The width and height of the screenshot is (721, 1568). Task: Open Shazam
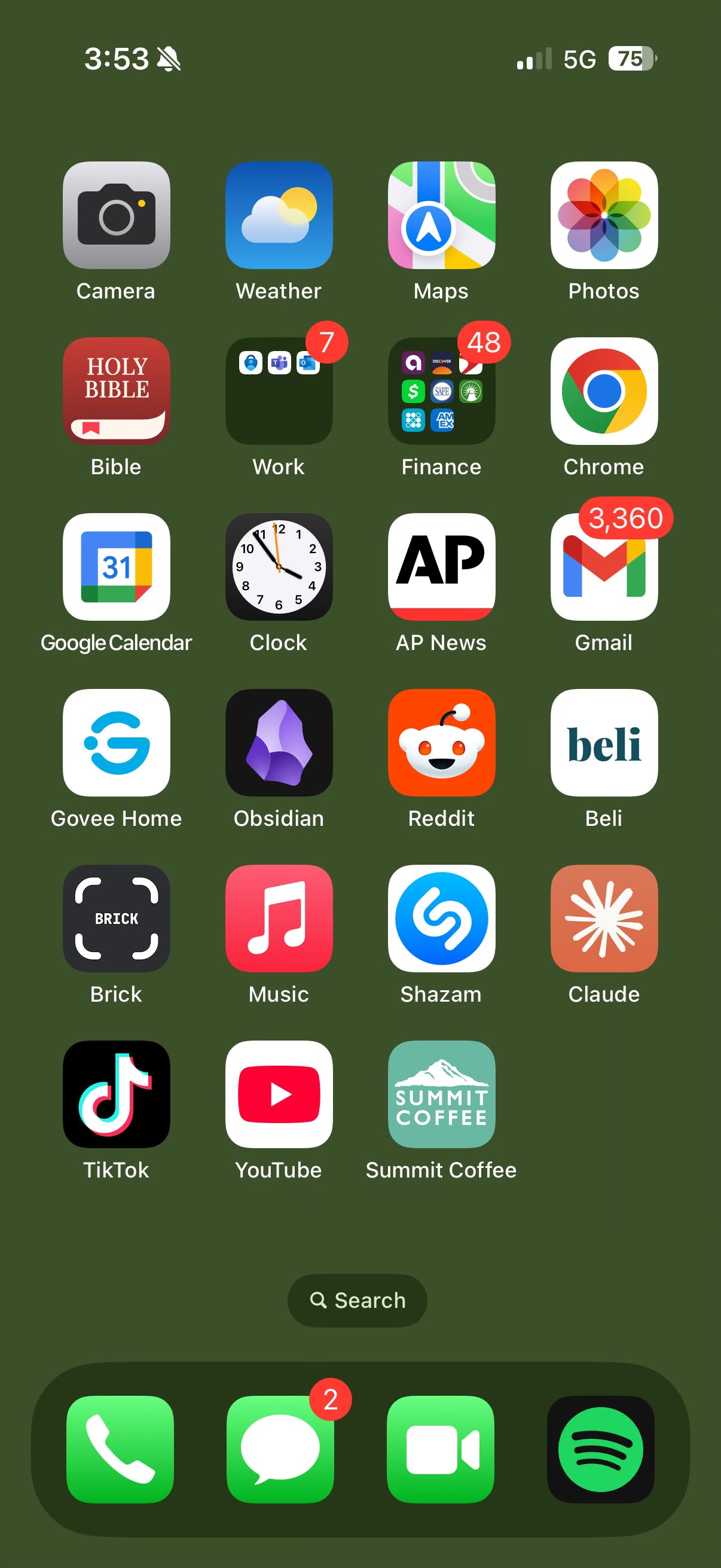[x=441, y=919]
